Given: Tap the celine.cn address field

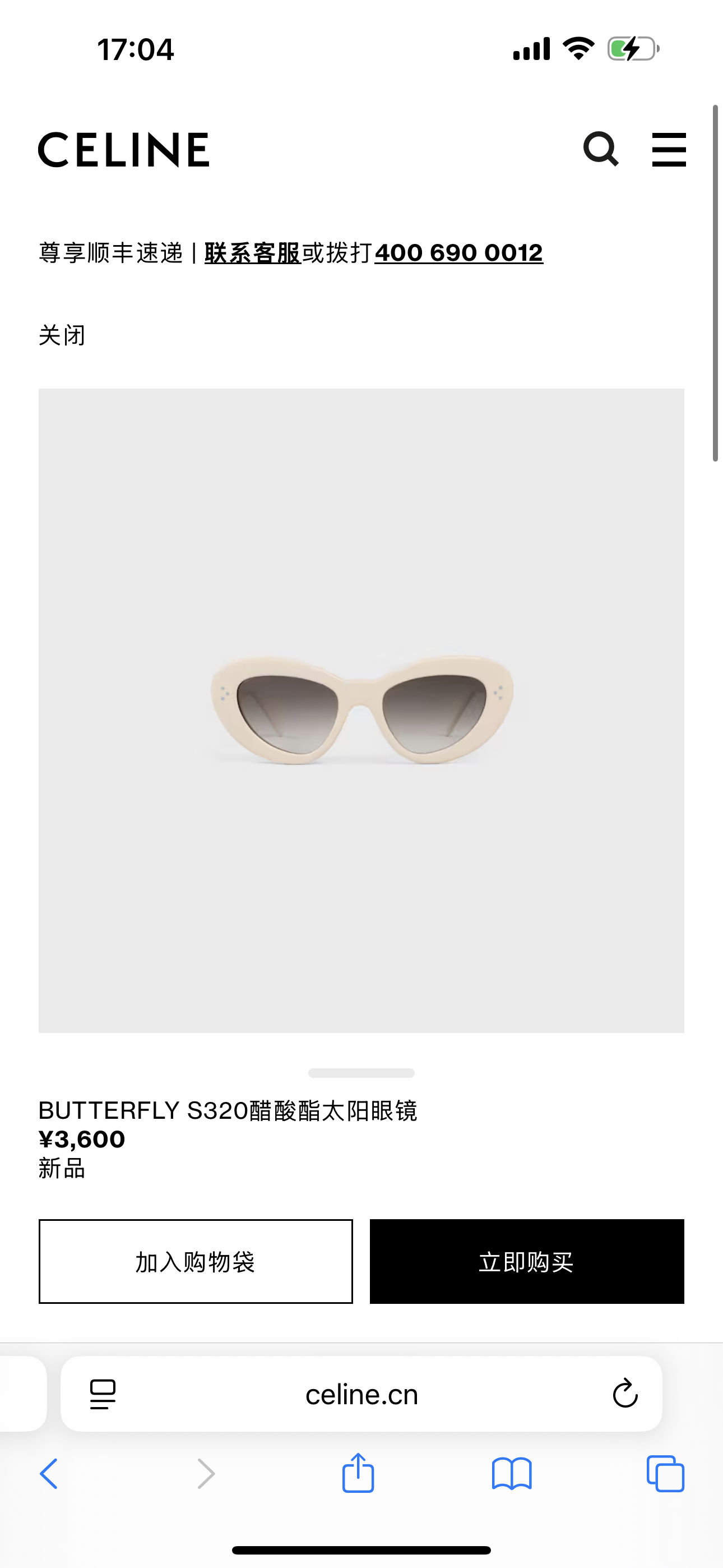Looking at the screenshot, I should coord(361,1394).
